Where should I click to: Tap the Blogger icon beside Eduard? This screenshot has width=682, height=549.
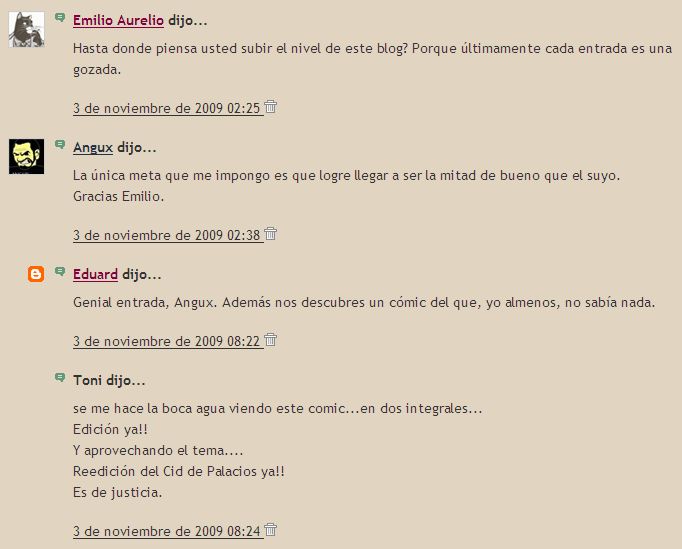[x=36, y=274]
